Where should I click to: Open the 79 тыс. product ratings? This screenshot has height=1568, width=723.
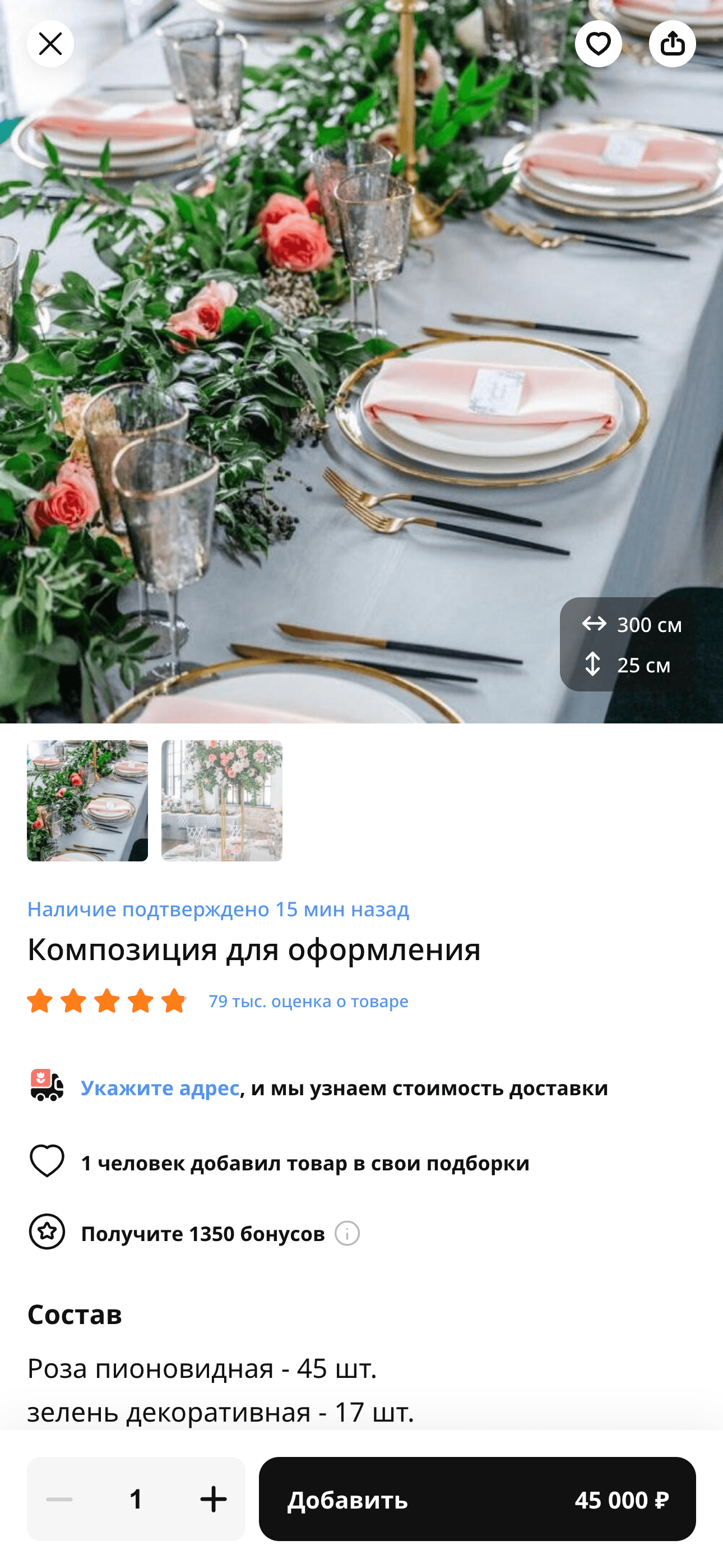pos(308,1001)
